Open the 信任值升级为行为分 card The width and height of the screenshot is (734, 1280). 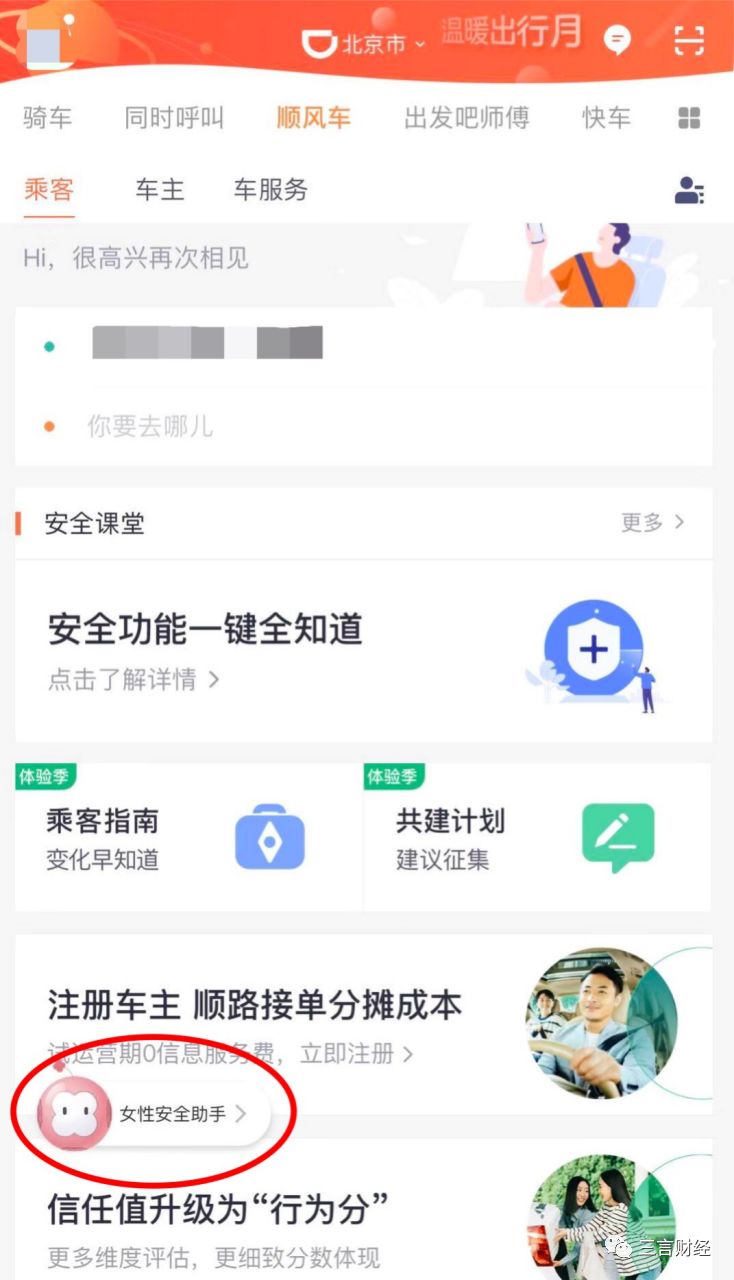coord(364,1212)
